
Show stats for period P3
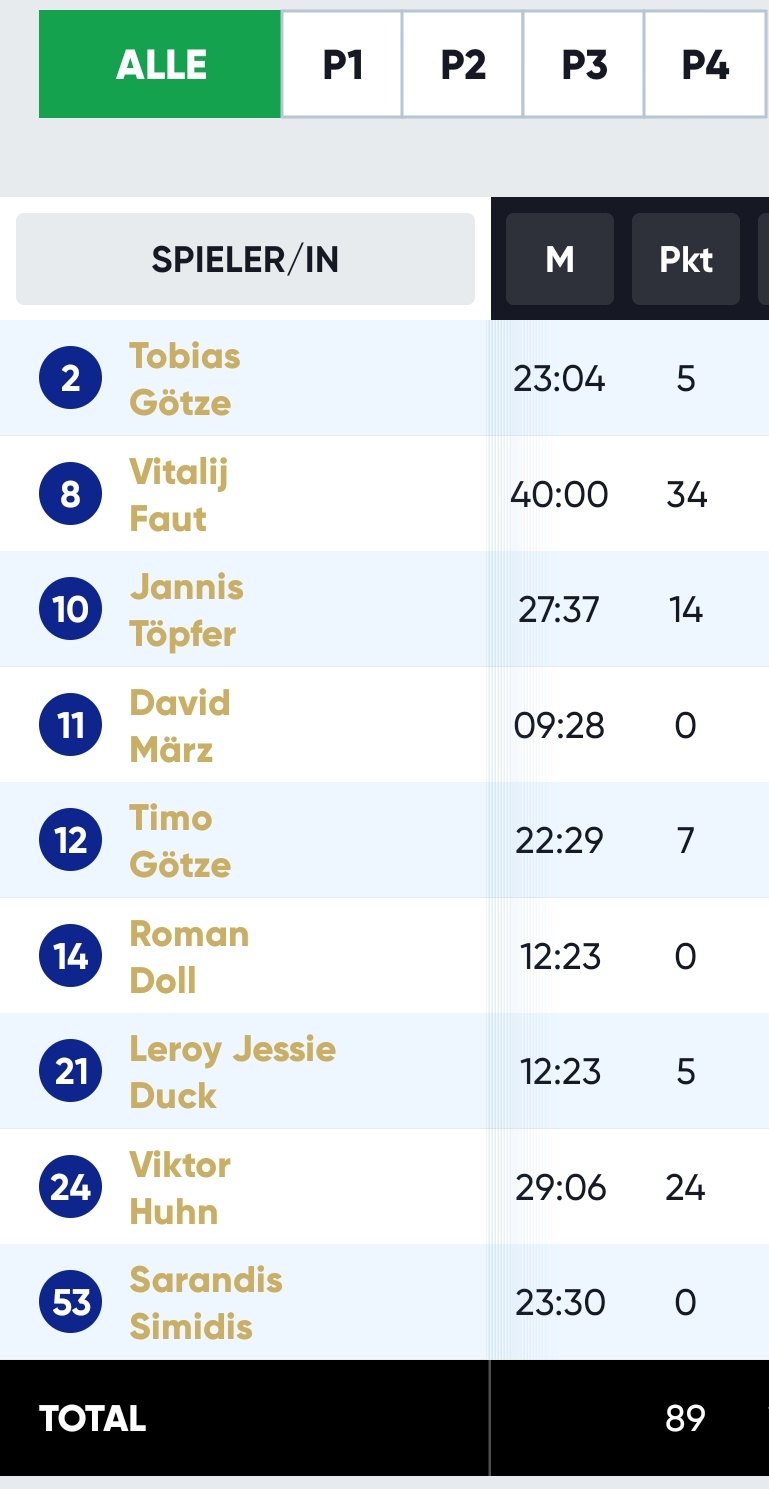pos(584,65)
